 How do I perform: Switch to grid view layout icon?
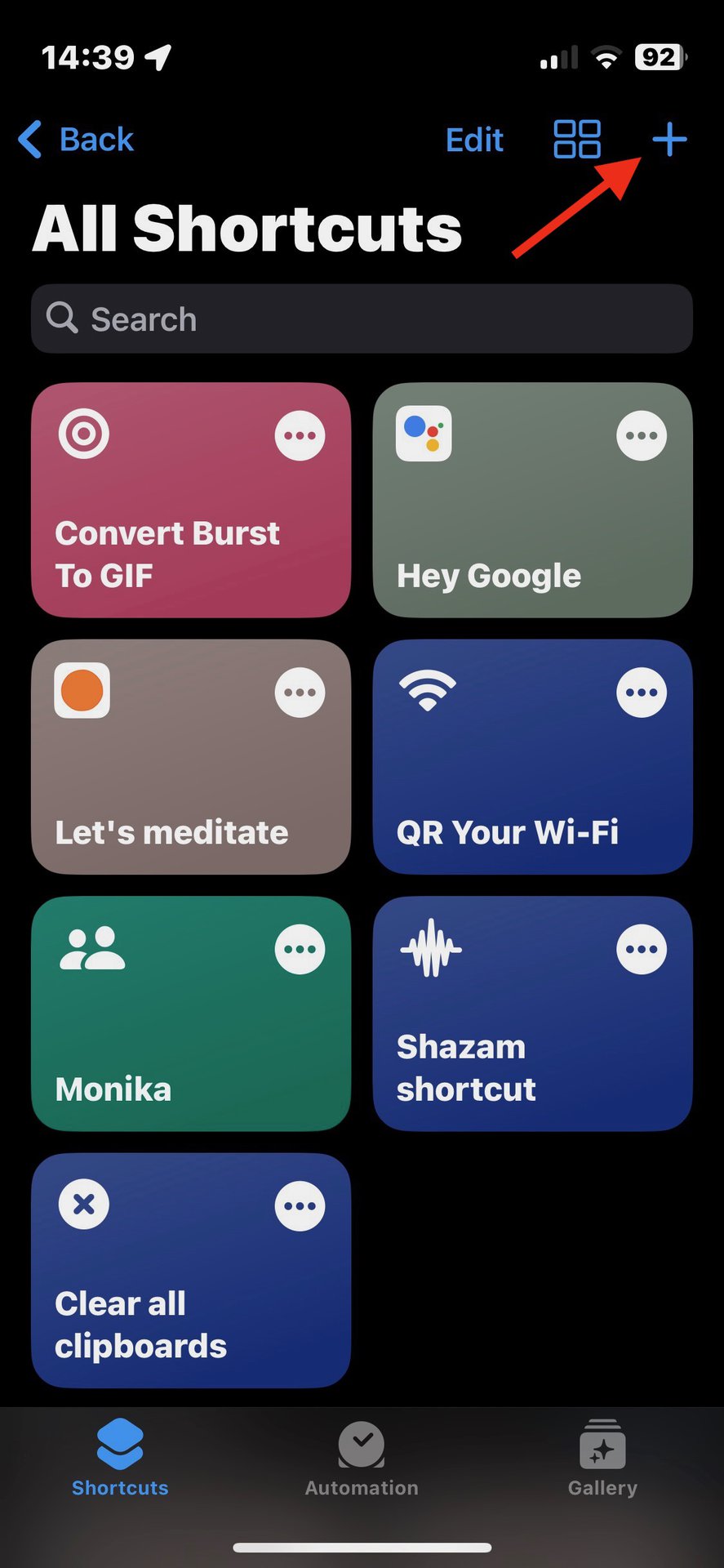coord(577,140)
